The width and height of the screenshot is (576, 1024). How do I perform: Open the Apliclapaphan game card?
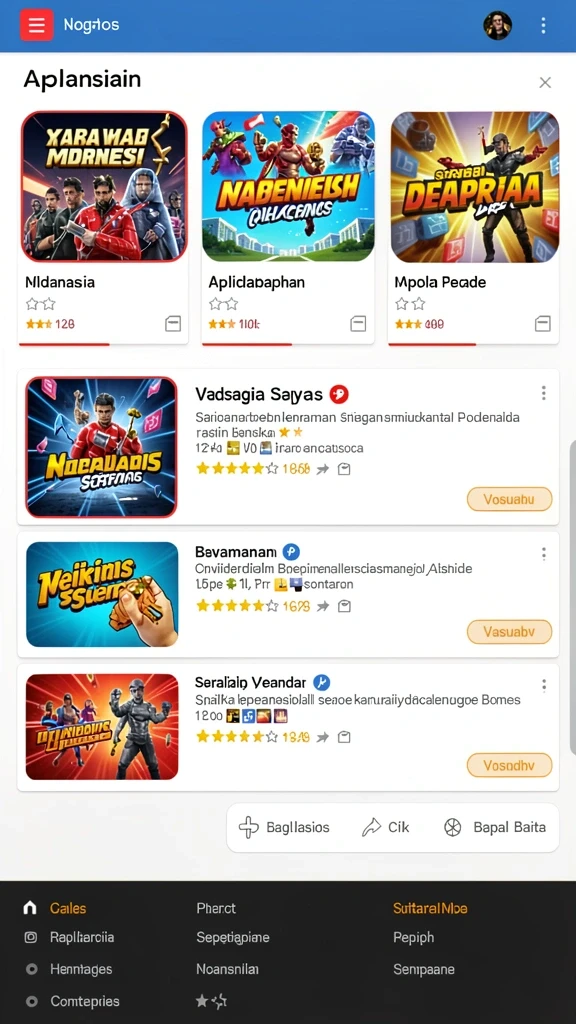[288, 227]
